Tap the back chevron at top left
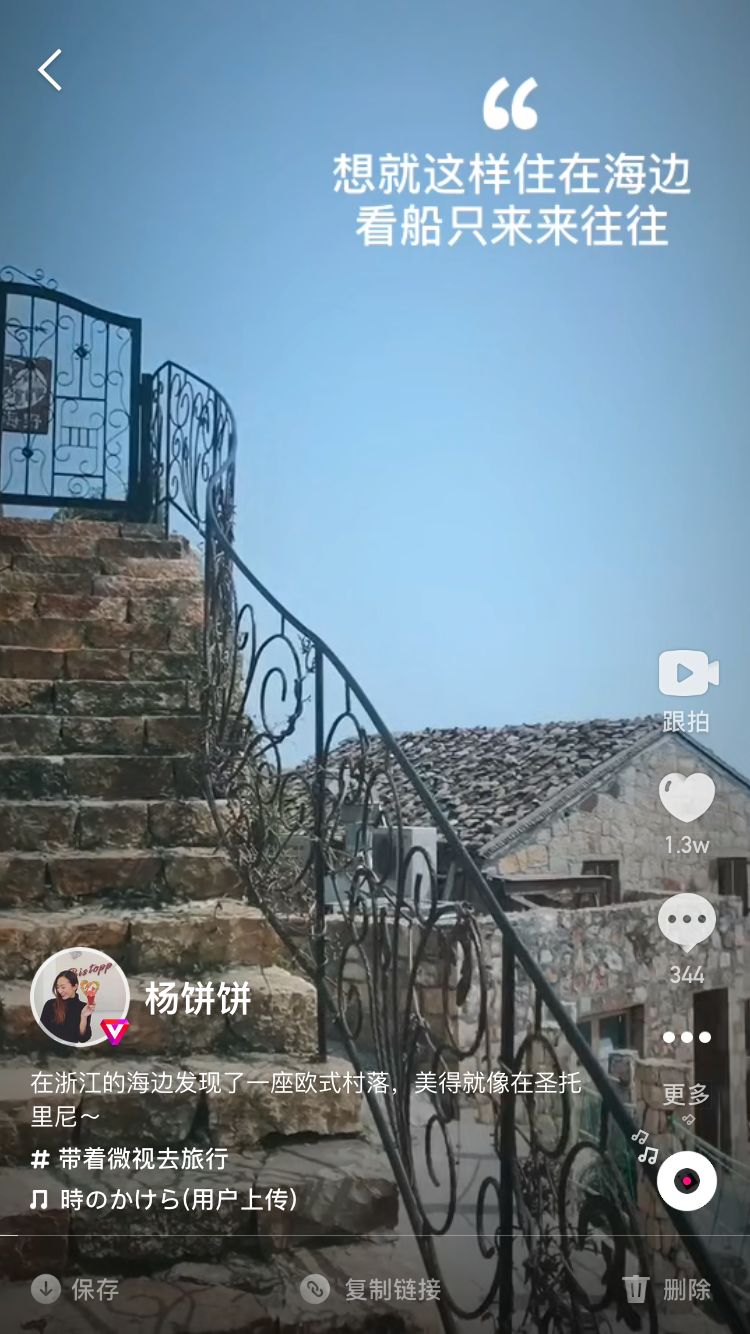Viewport: 750px width, 1334px height. (x=49, y=70)
